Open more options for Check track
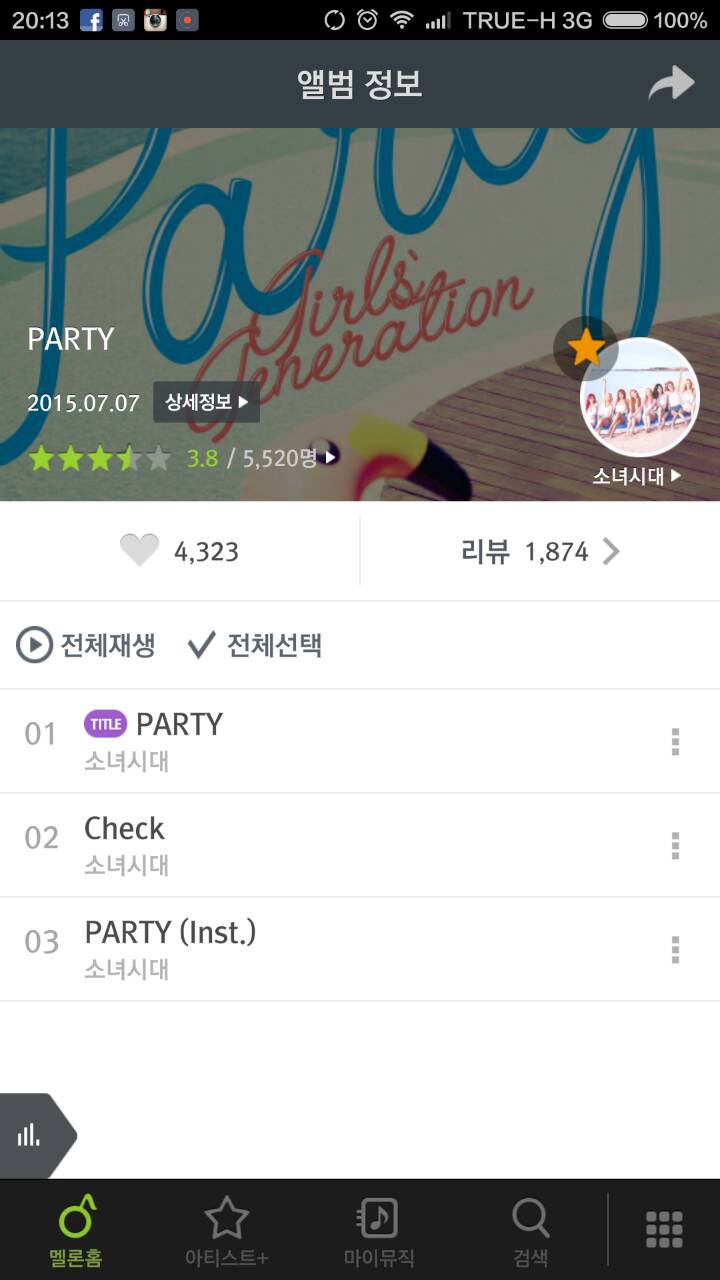The height and width of the screenshot is (1280, 720). pos(675,845)
